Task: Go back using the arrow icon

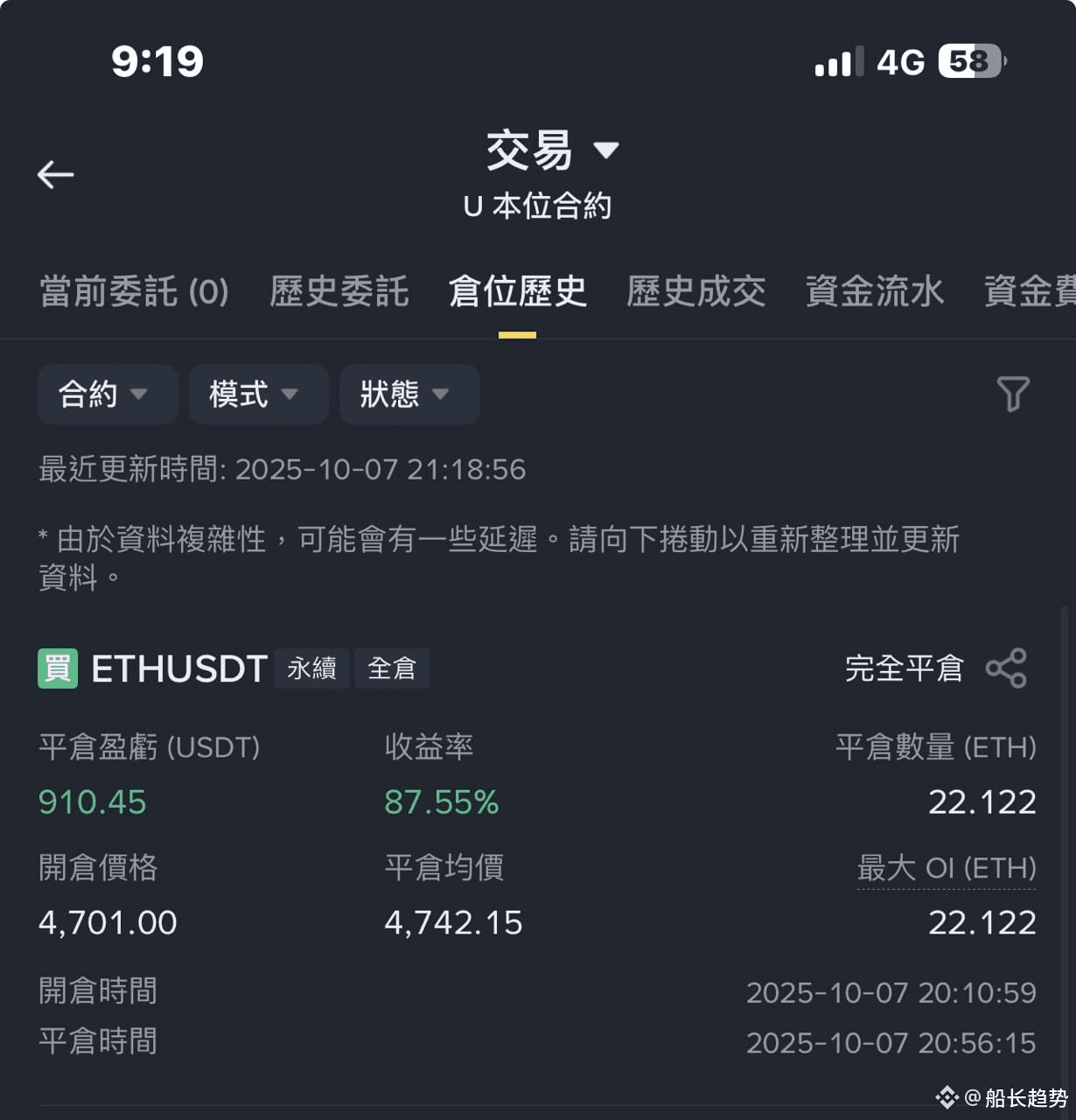Action: tap(55, 175)
